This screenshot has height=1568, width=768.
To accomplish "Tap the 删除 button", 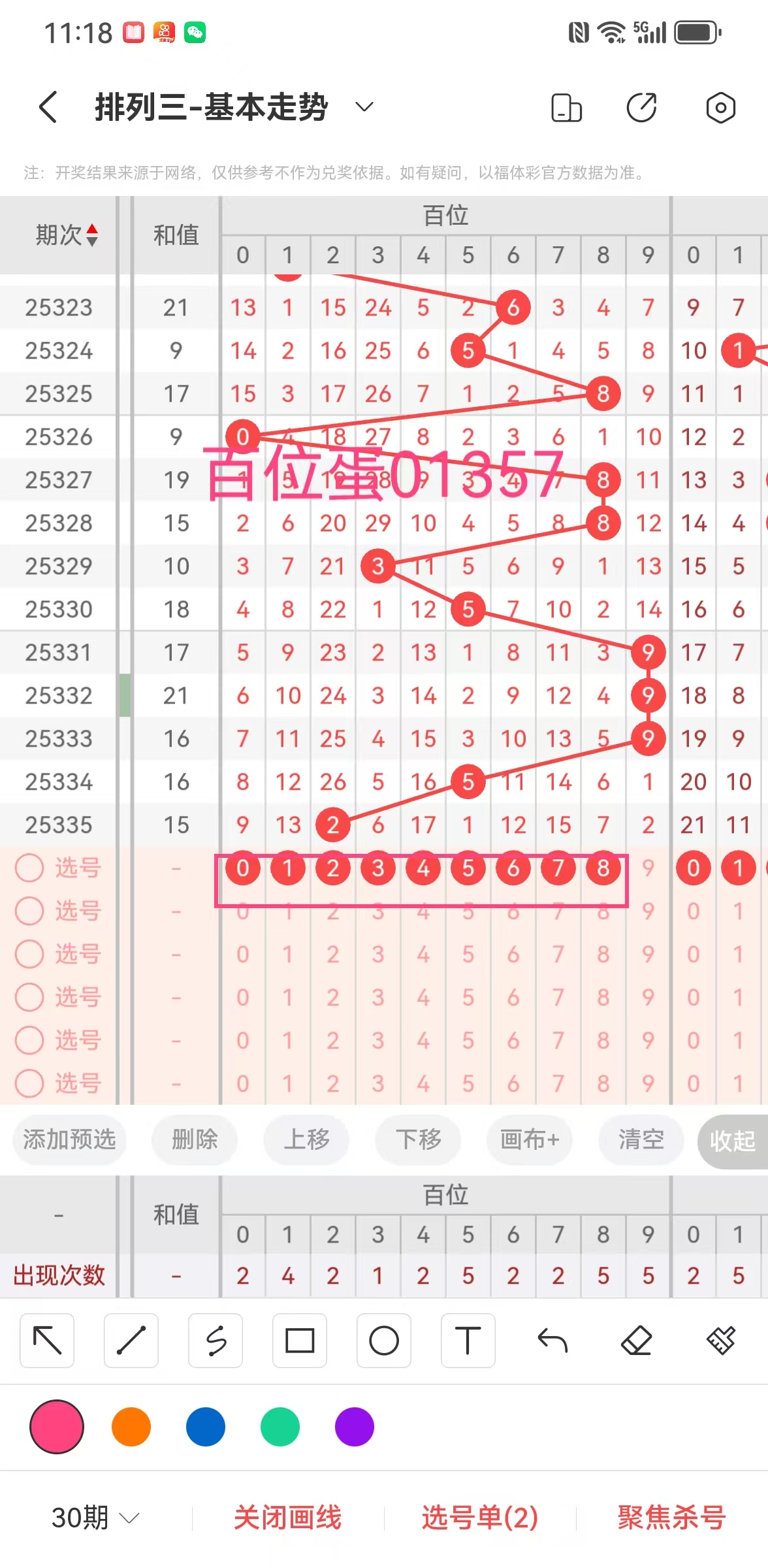I will (x=194, y=1140).
